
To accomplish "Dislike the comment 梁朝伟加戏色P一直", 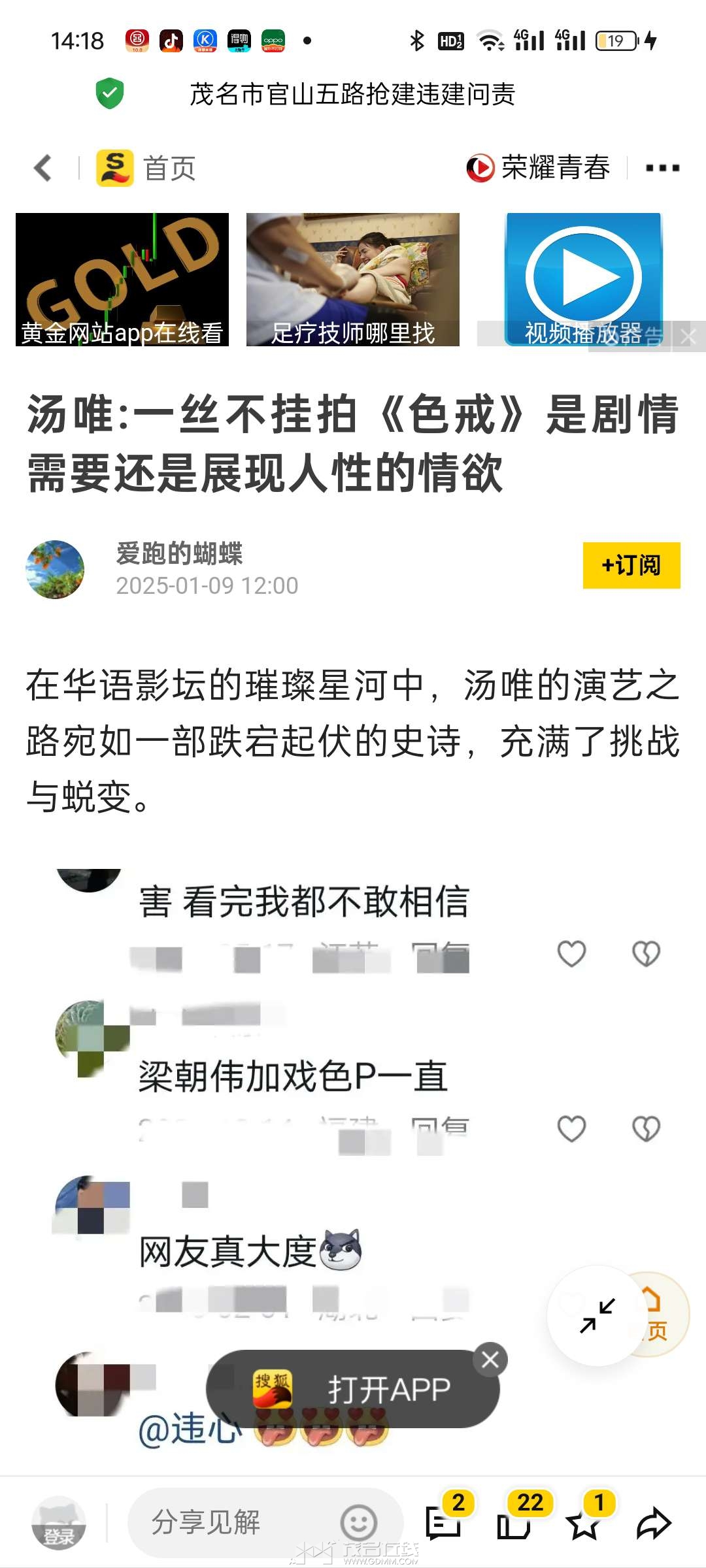I will coord(646,1128).
